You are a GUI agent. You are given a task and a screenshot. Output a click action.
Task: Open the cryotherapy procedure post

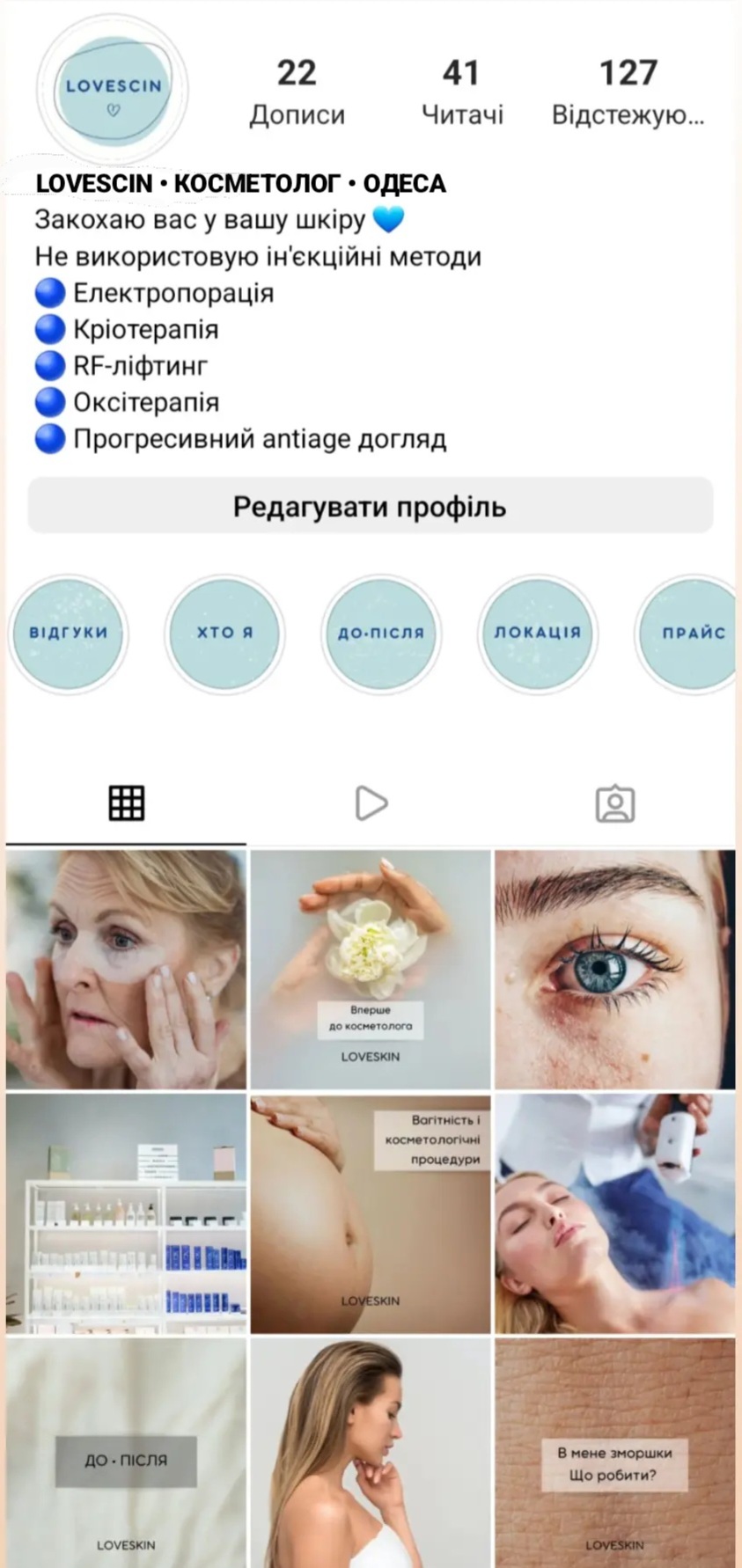(614, 1213)
